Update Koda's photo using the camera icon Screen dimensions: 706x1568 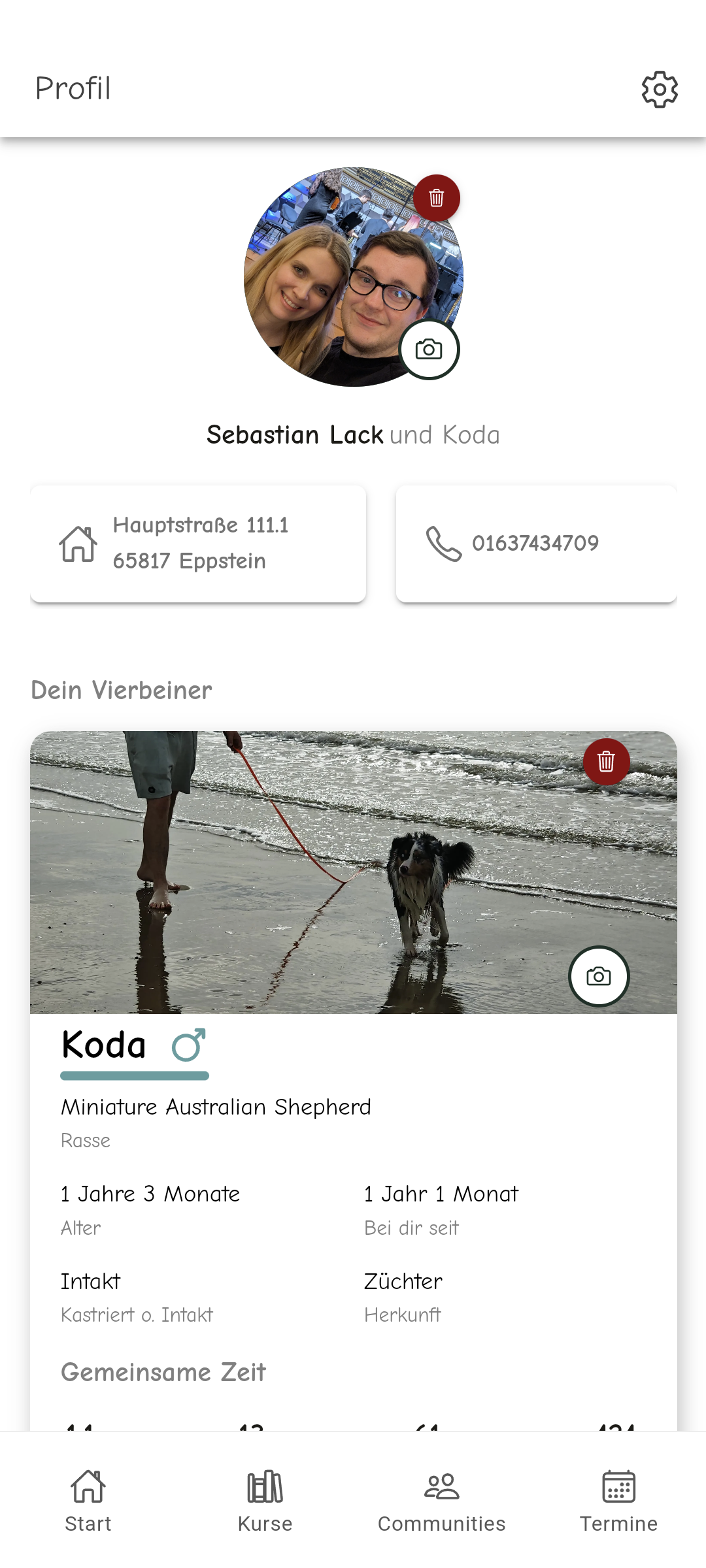599,976
